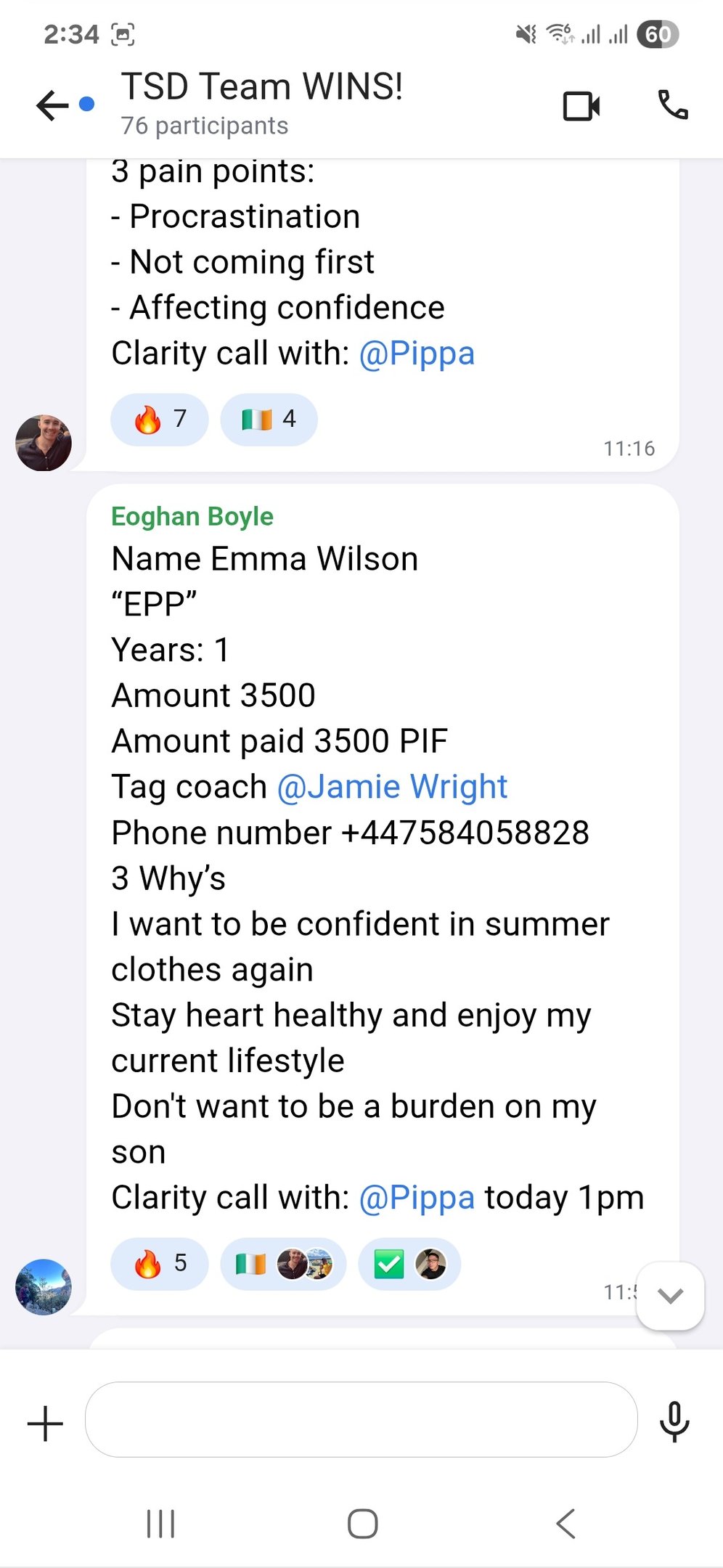This screenshot has width=723, height=1568.
Task: Start a voice call with the group
Action: pos(672,105)
